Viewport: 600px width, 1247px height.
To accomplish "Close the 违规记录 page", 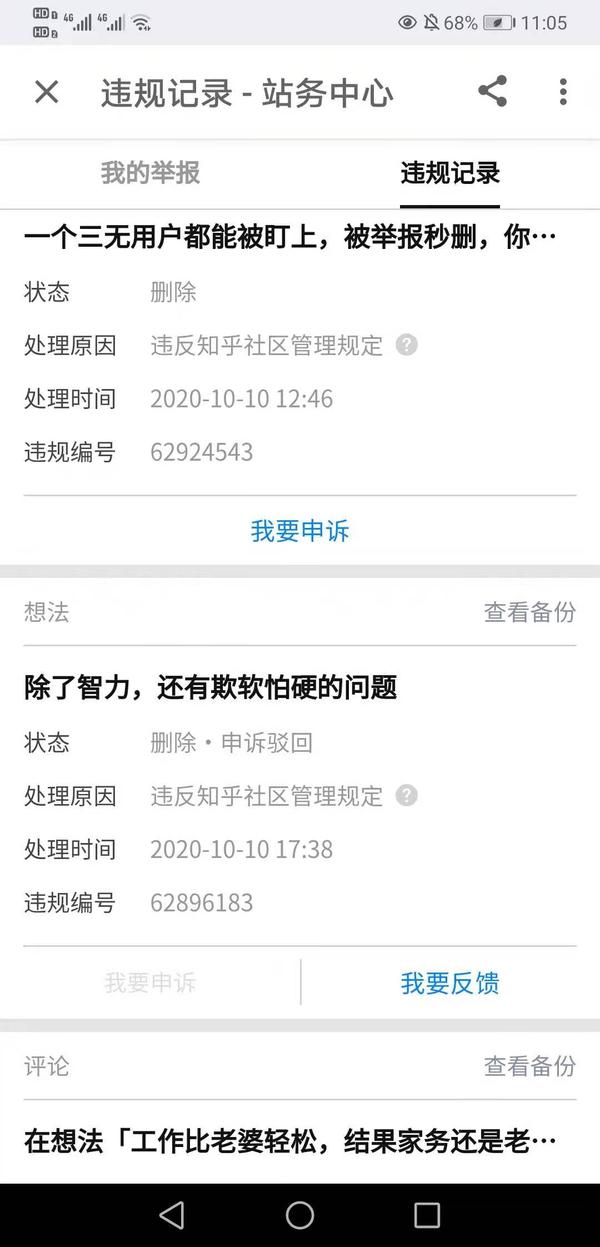I will pos(46,93).
